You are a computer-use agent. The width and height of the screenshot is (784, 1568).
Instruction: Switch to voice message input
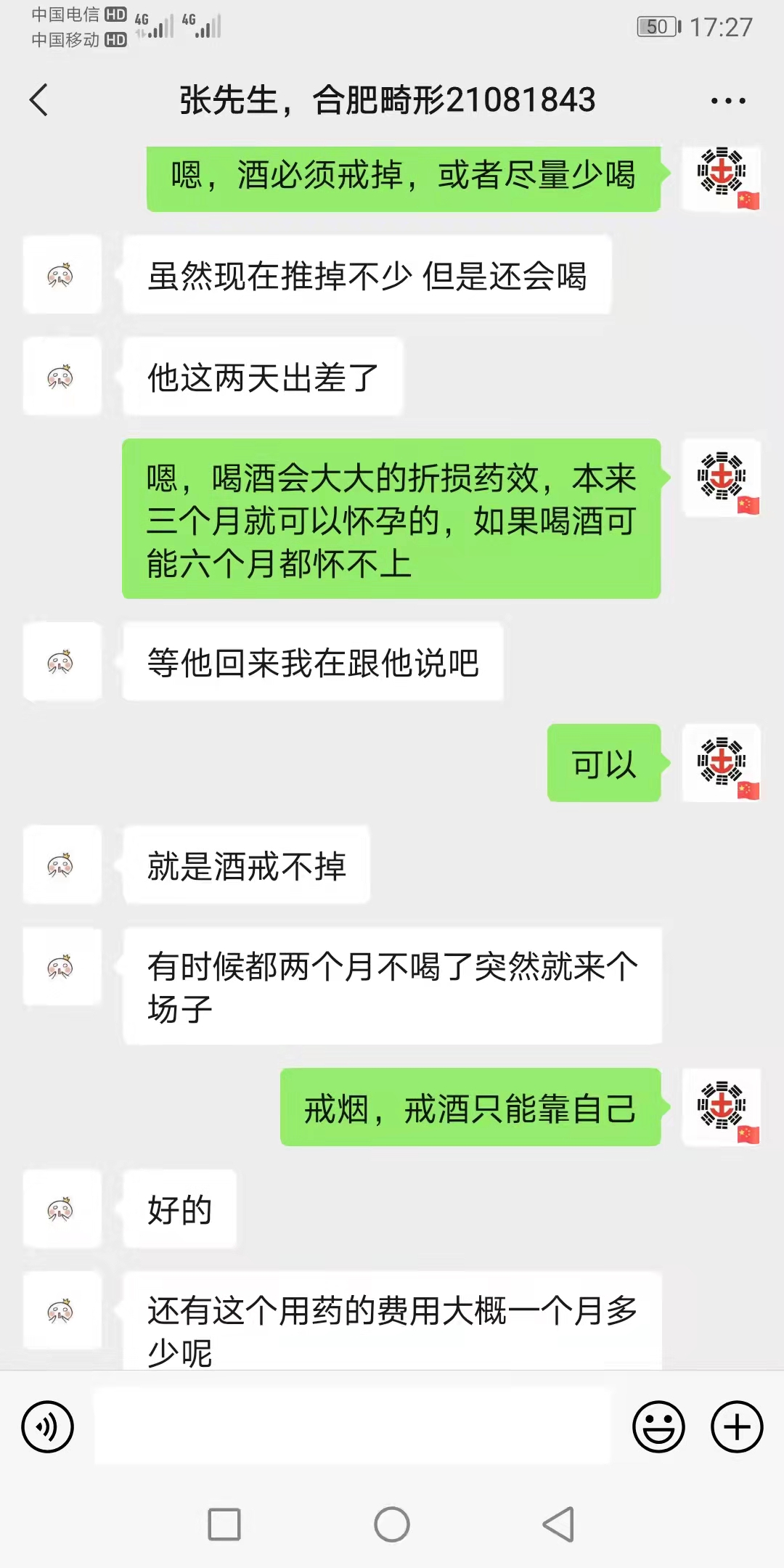coord(48,1426)
